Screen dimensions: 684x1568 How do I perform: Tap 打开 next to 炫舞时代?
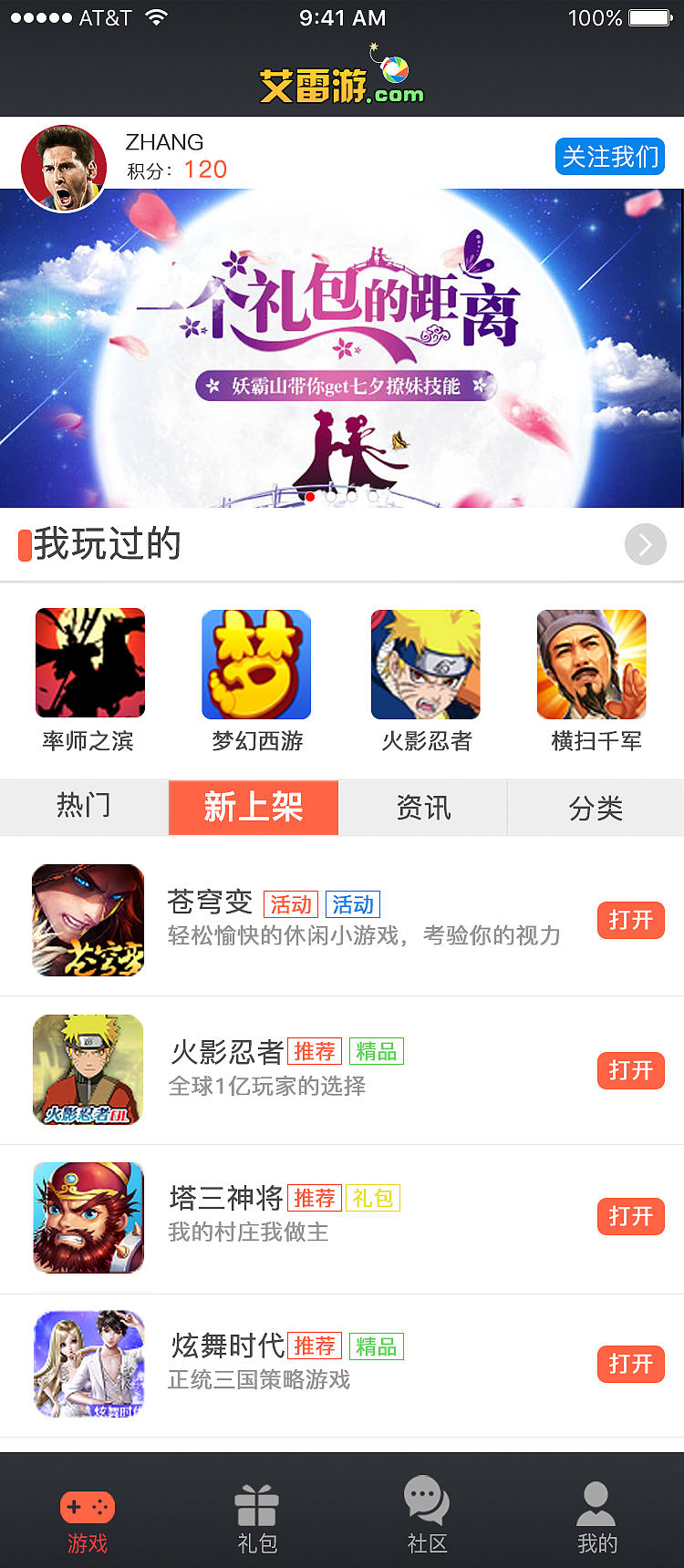(x=630, y=1365)
